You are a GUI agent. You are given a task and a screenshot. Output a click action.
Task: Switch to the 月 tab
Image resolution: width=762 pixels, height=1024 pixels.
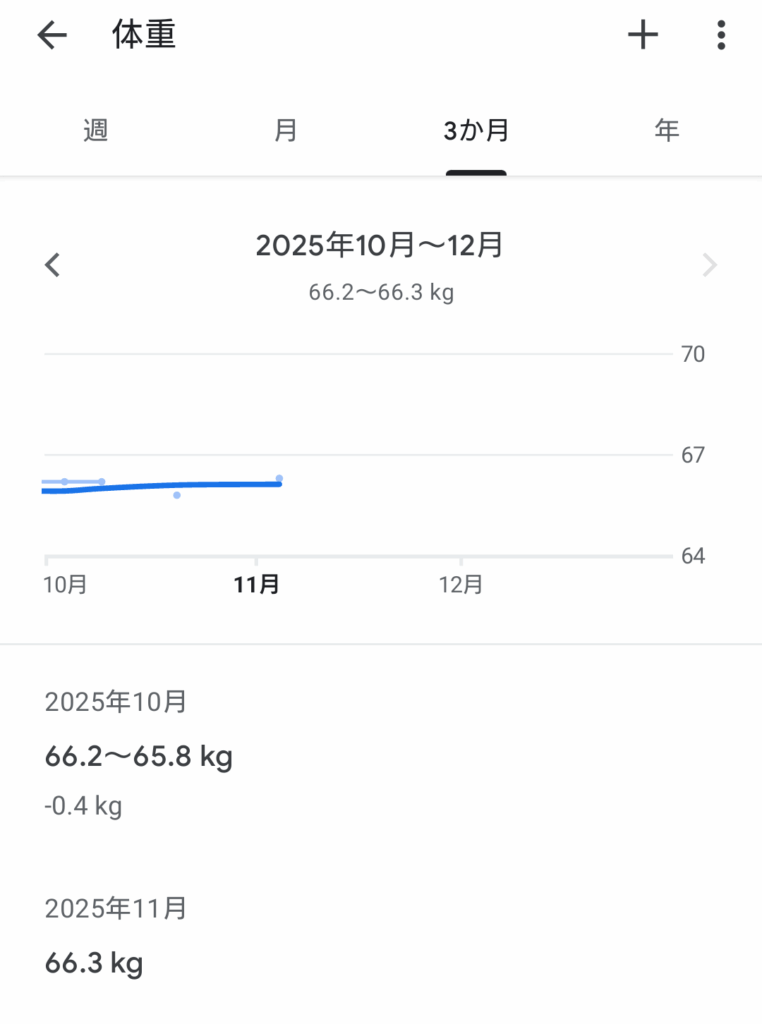click(286, 130)
